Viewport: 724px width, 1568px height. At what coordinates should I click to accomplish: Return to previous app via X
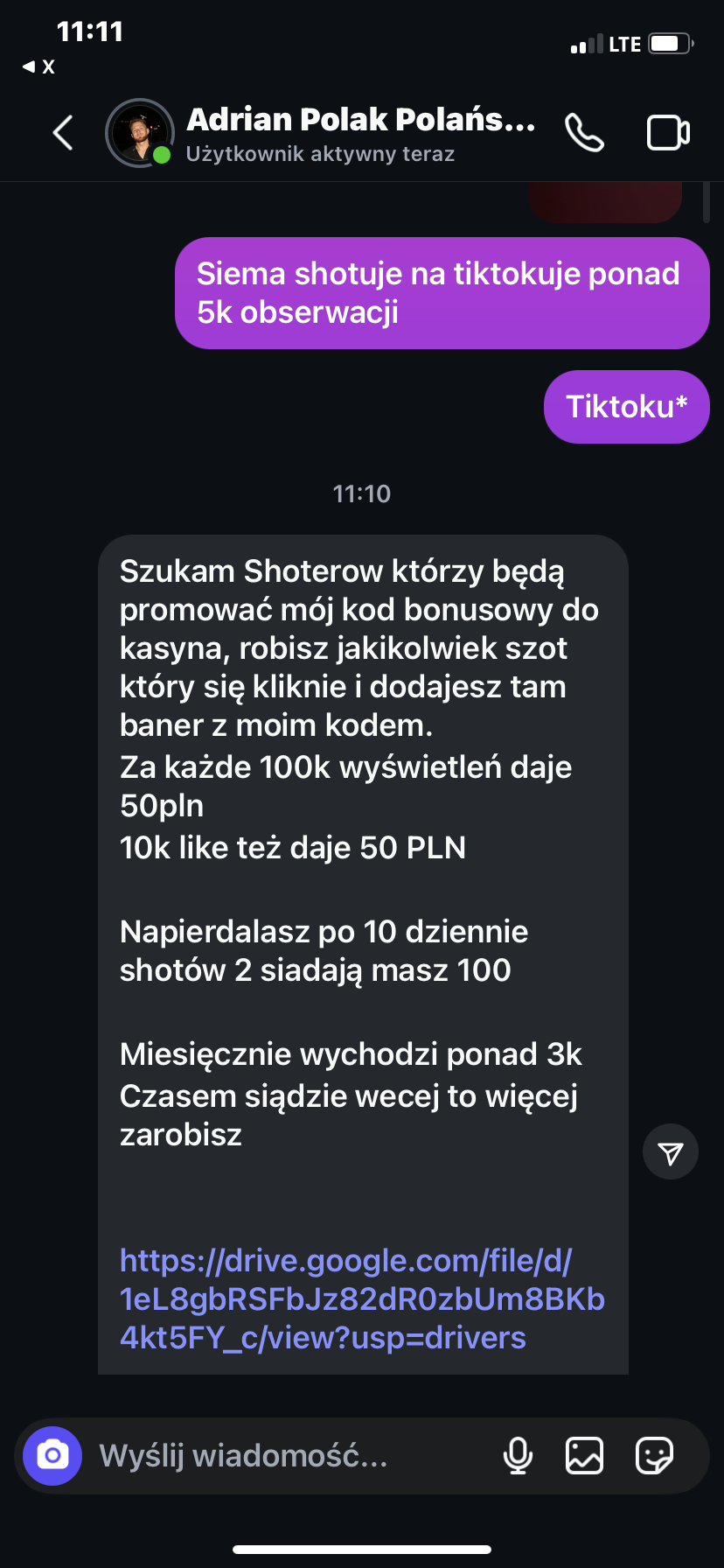(x=38, y=66)
